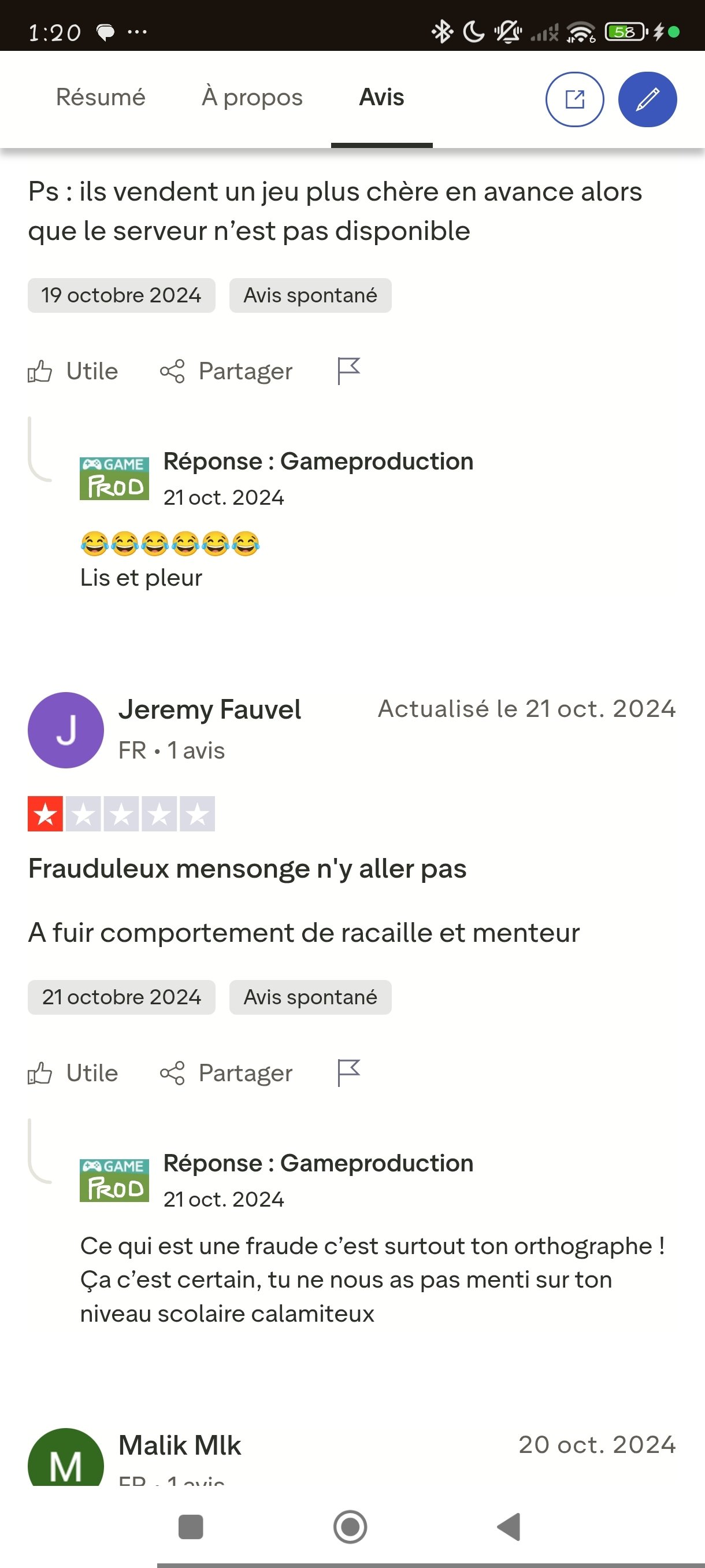Mark Jeremy Fauvel's review as Utile
This screenshot has width=705, height=1568.
73,1073
